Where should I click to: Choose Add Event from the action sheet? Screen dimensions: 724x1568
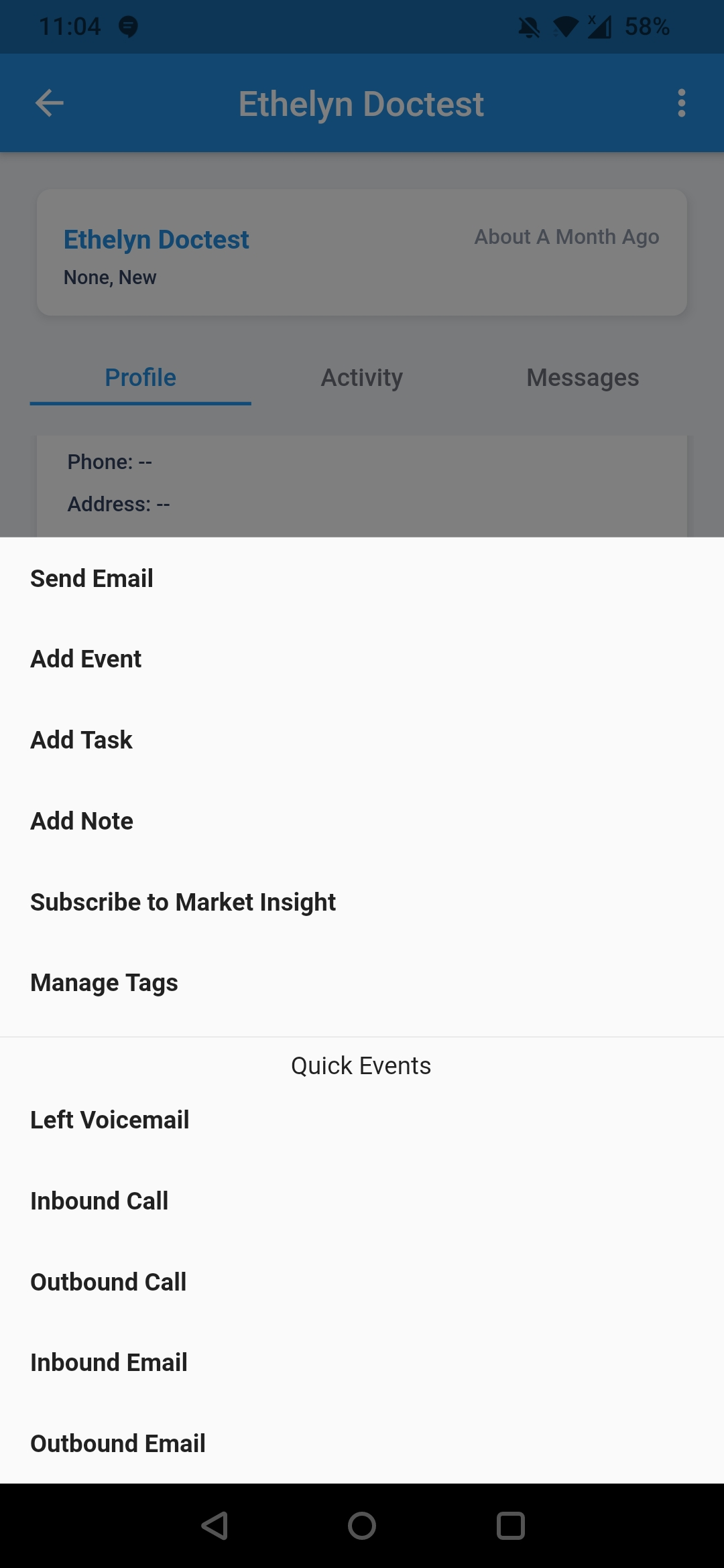click(85, 659)
